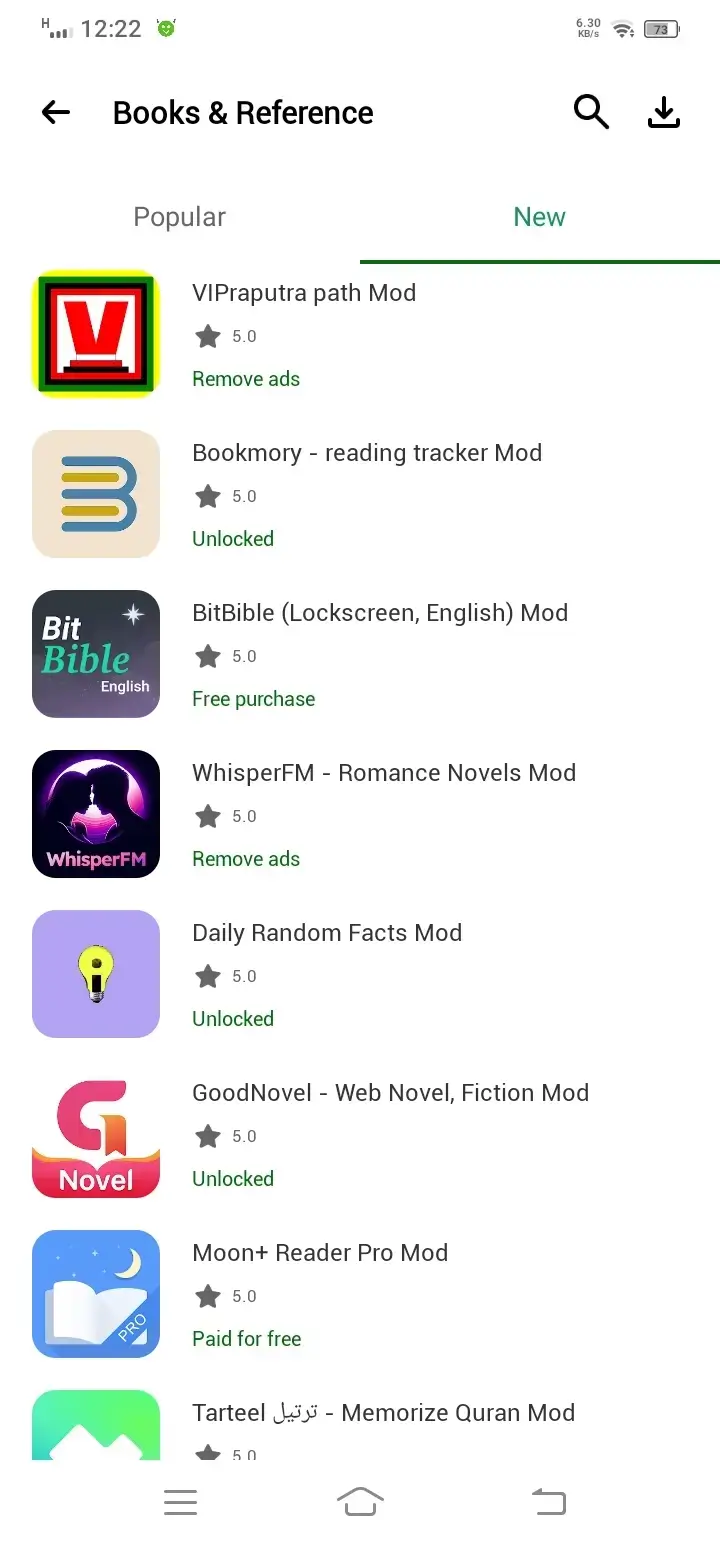Image resolution: width=720 pixels, height=1544 pixels.
Task: Tap the Daily Random Facts bulb icon
Action: 96,973
